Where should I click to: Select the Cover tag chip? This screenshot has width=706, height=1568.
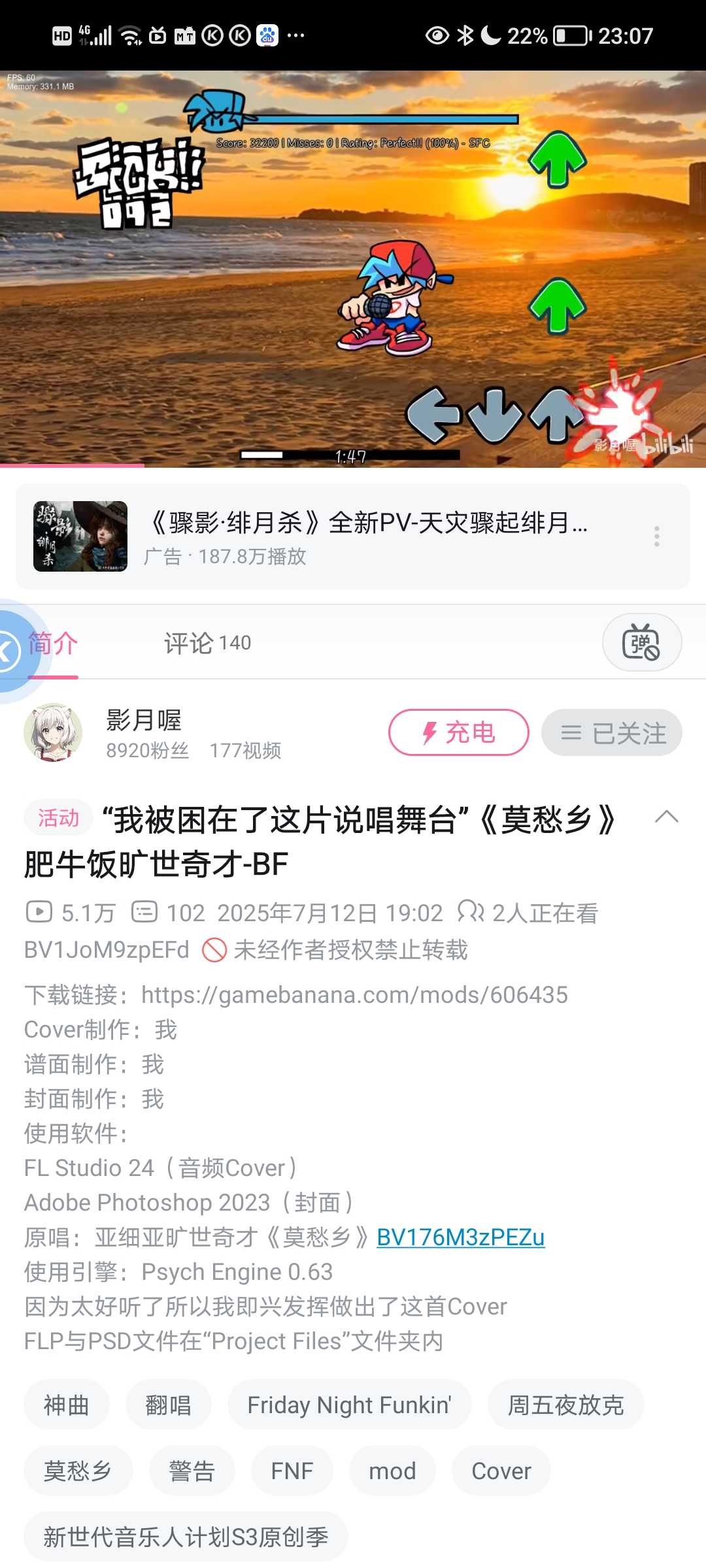[x=501, y=1471]
